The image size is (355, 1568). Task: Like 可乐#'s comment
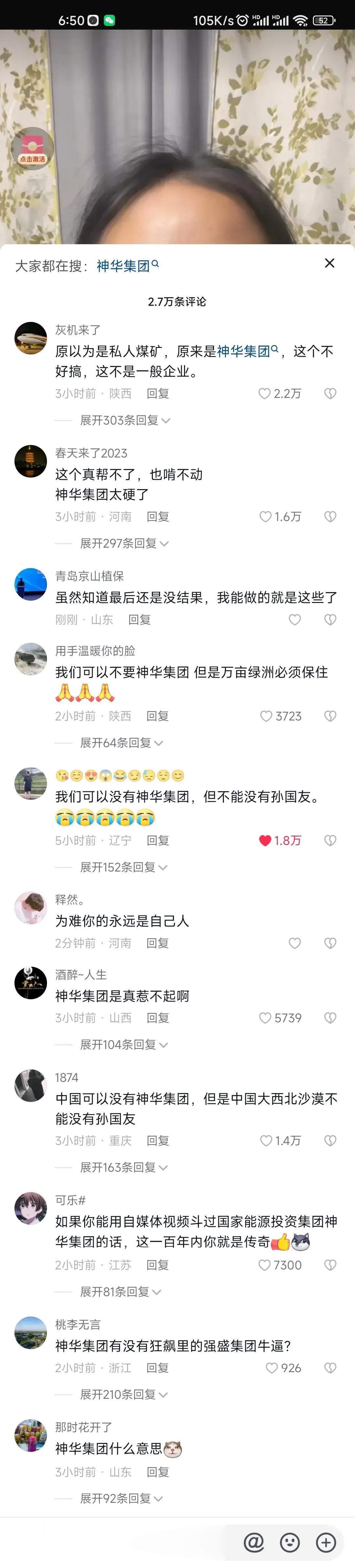[x=265, y=1266]
